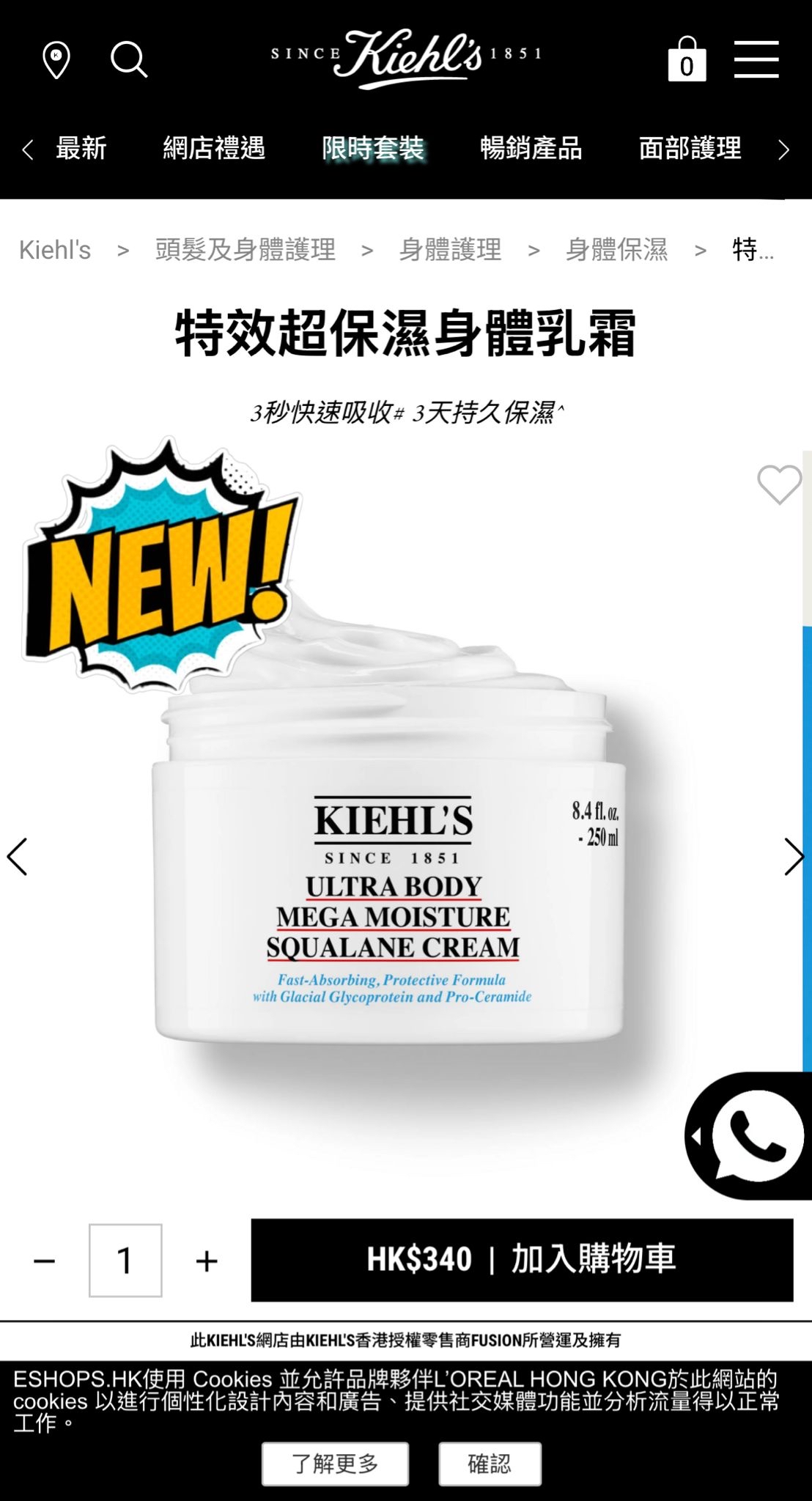This screenshot has width=812, height=1501.
Task: Open the 頭髮及身體護理 breadcrumb link
Action: click(x=246, y=250)
